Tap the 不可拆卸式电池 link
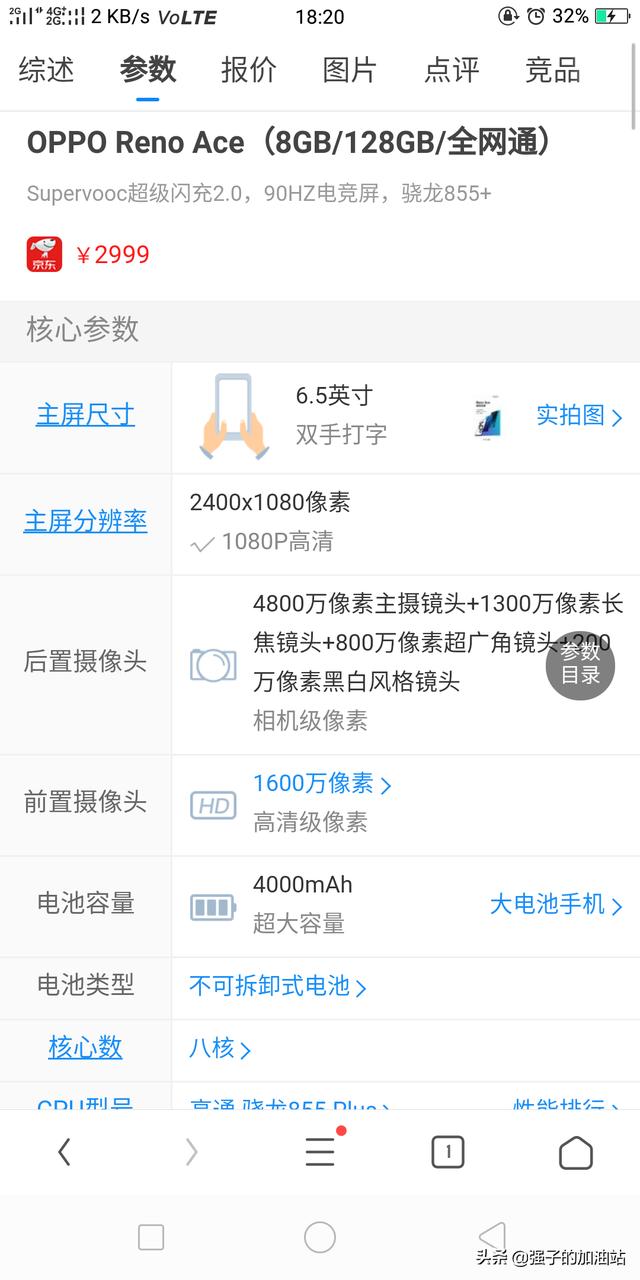 [x=277, y=987]
